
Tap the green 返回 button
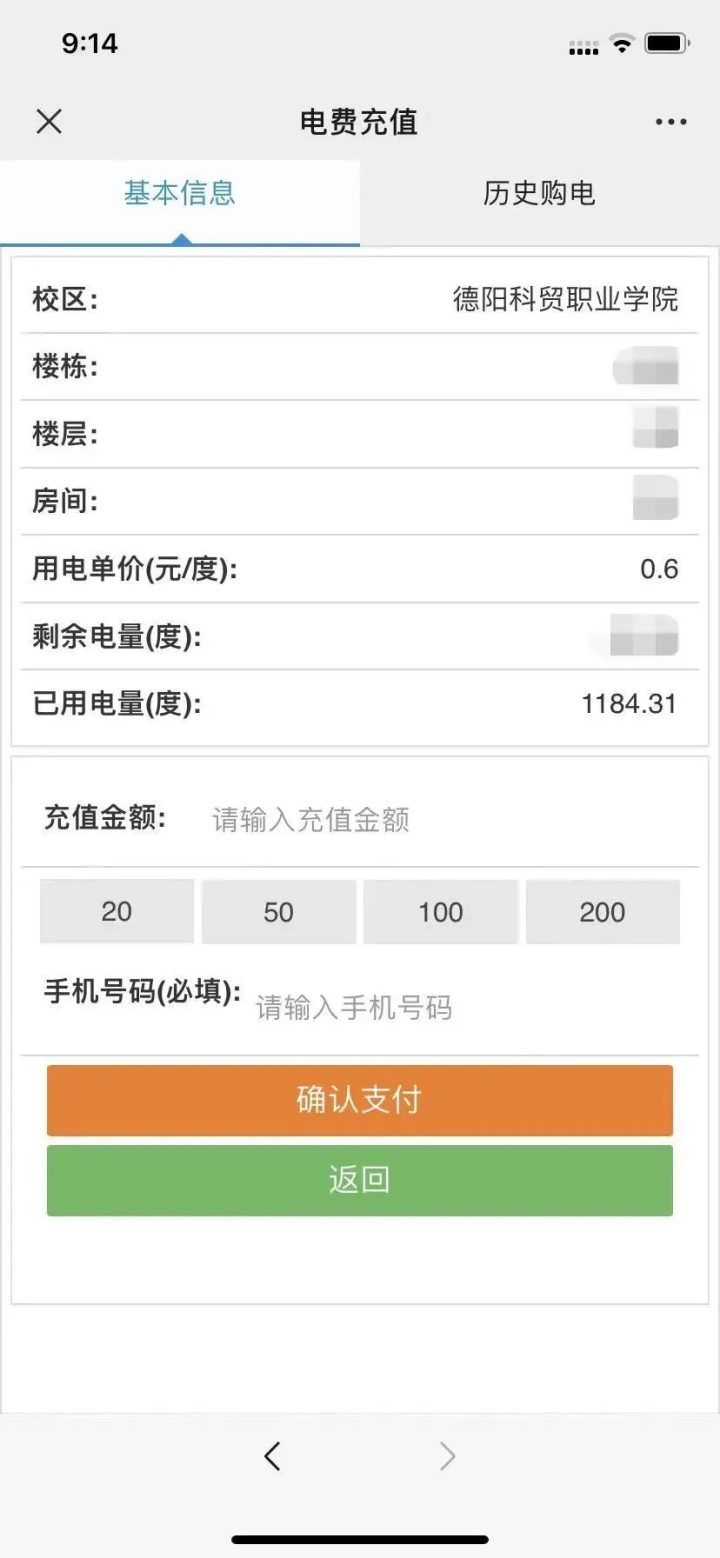pyautogui.click(x=360, y=1180)
